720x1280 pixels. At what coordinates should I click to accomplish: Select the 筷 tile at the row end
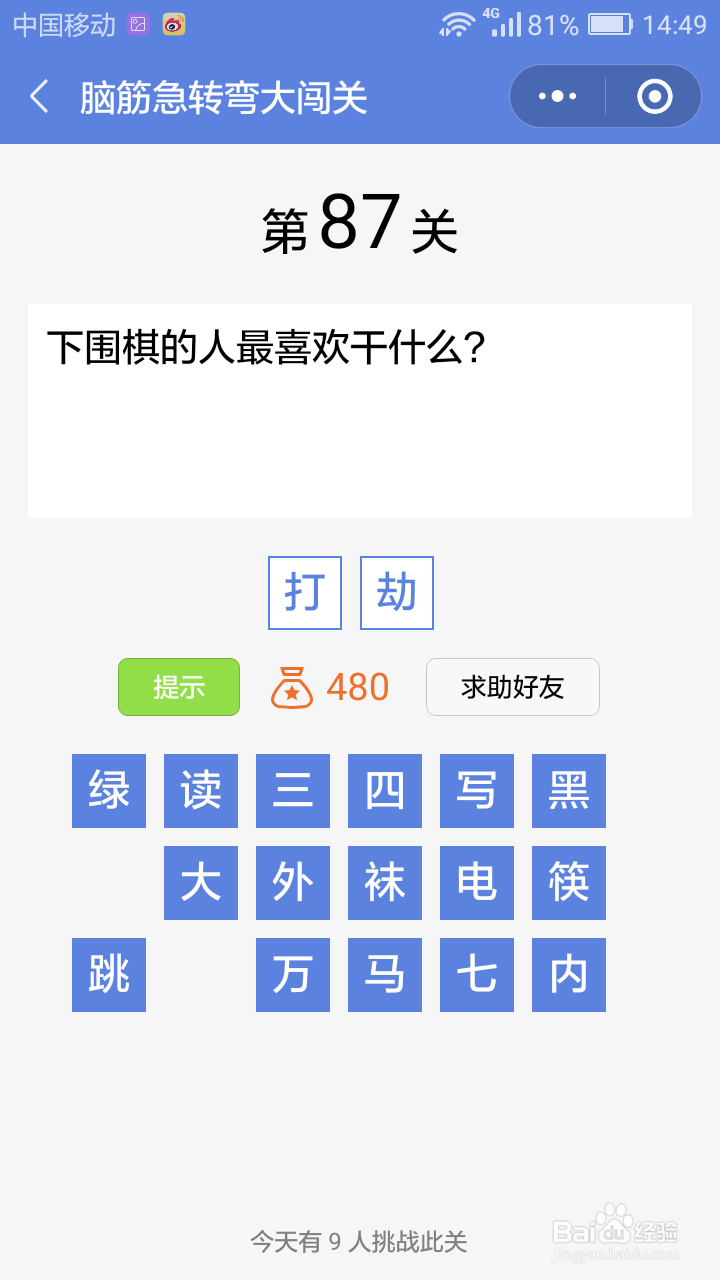coord(568,883)
